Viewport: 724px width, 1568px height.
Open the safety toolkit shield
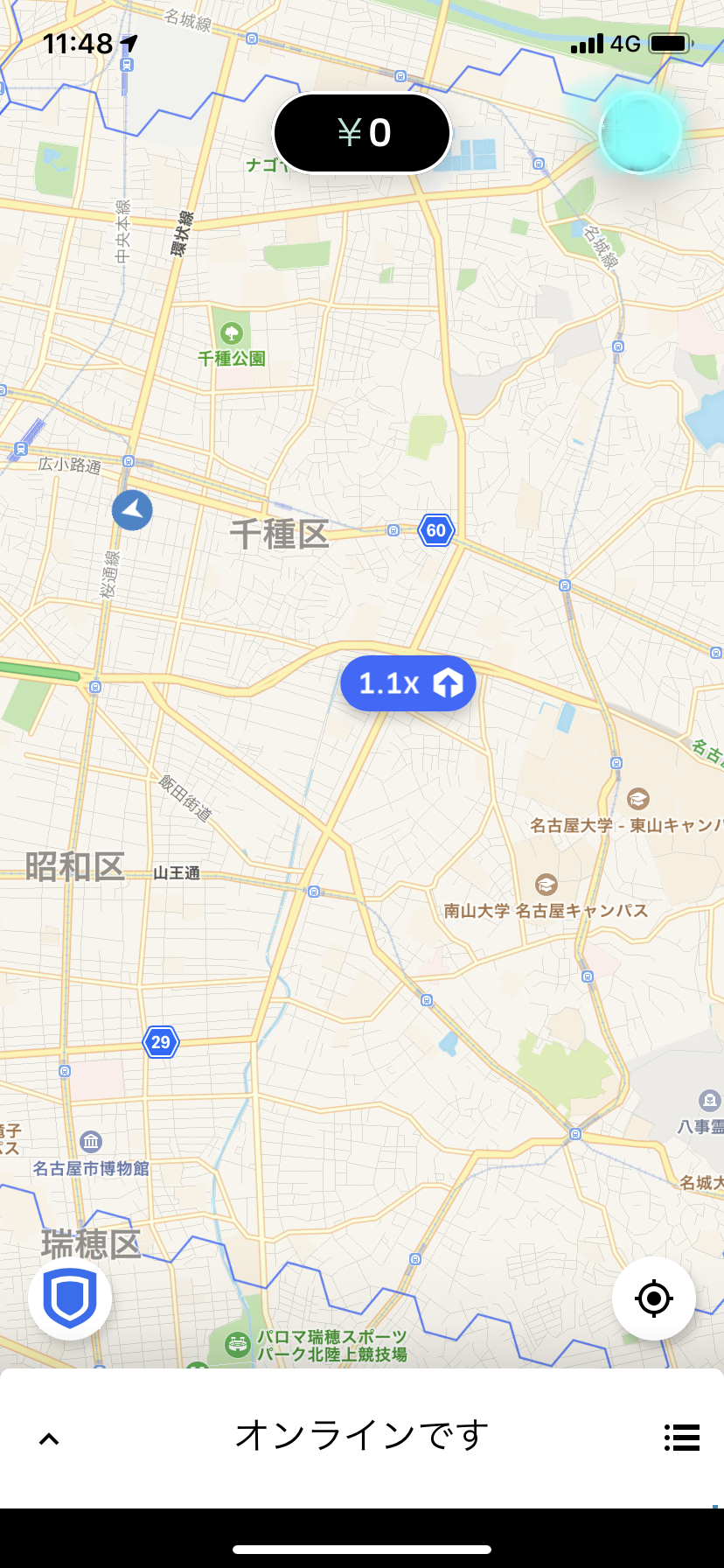(70, 1298)
